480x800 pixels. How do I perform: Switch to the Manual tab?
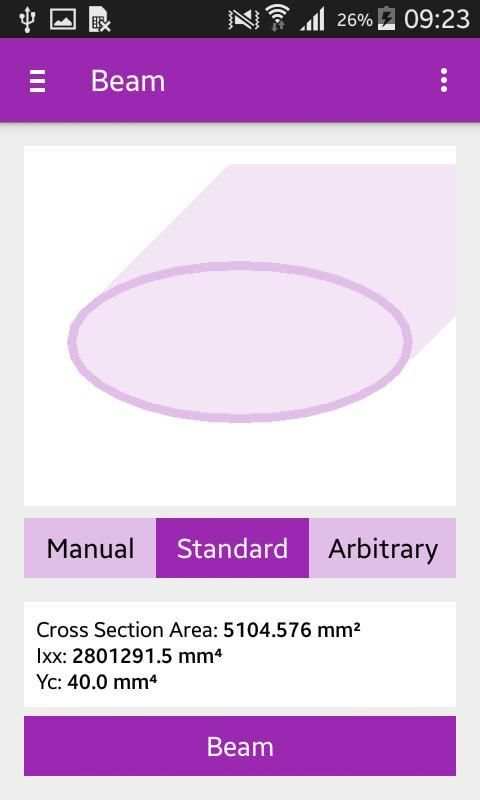pos(90,548)
